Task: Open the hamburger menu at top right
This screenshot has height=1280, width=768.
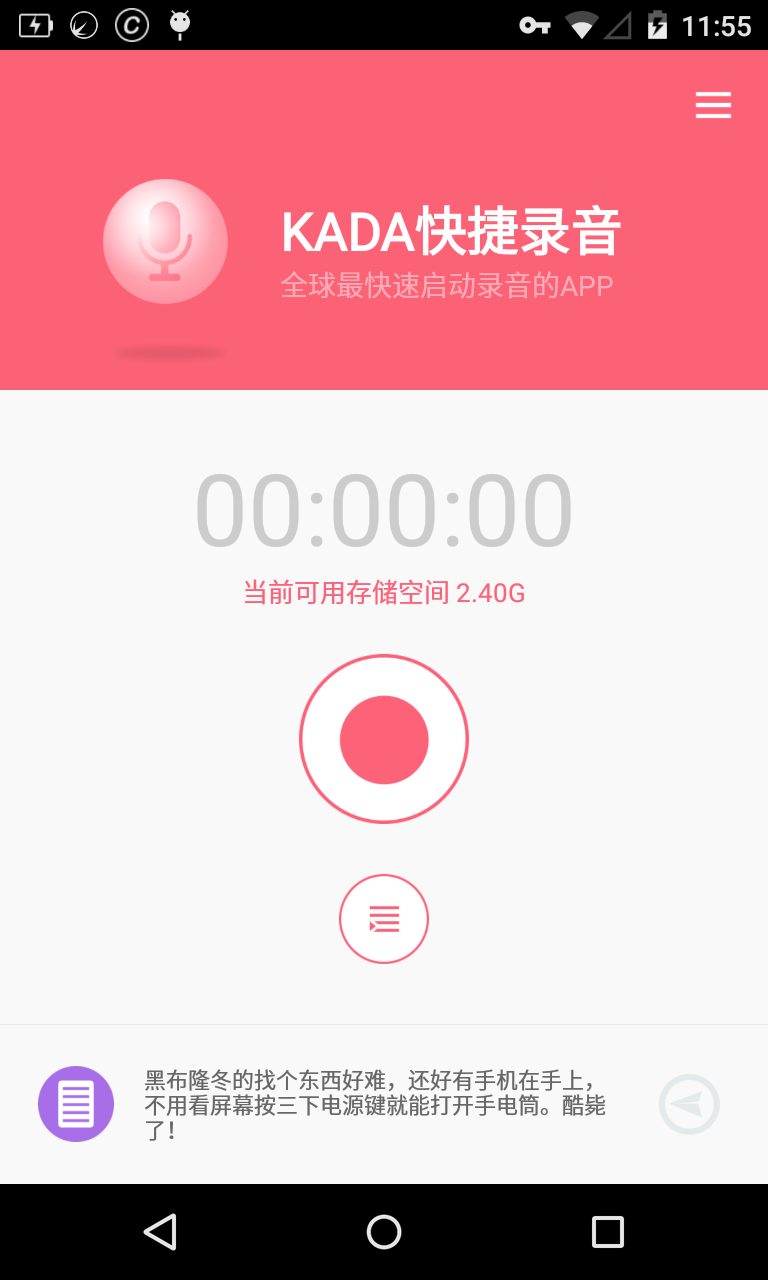Action: [x=713, y=104]
